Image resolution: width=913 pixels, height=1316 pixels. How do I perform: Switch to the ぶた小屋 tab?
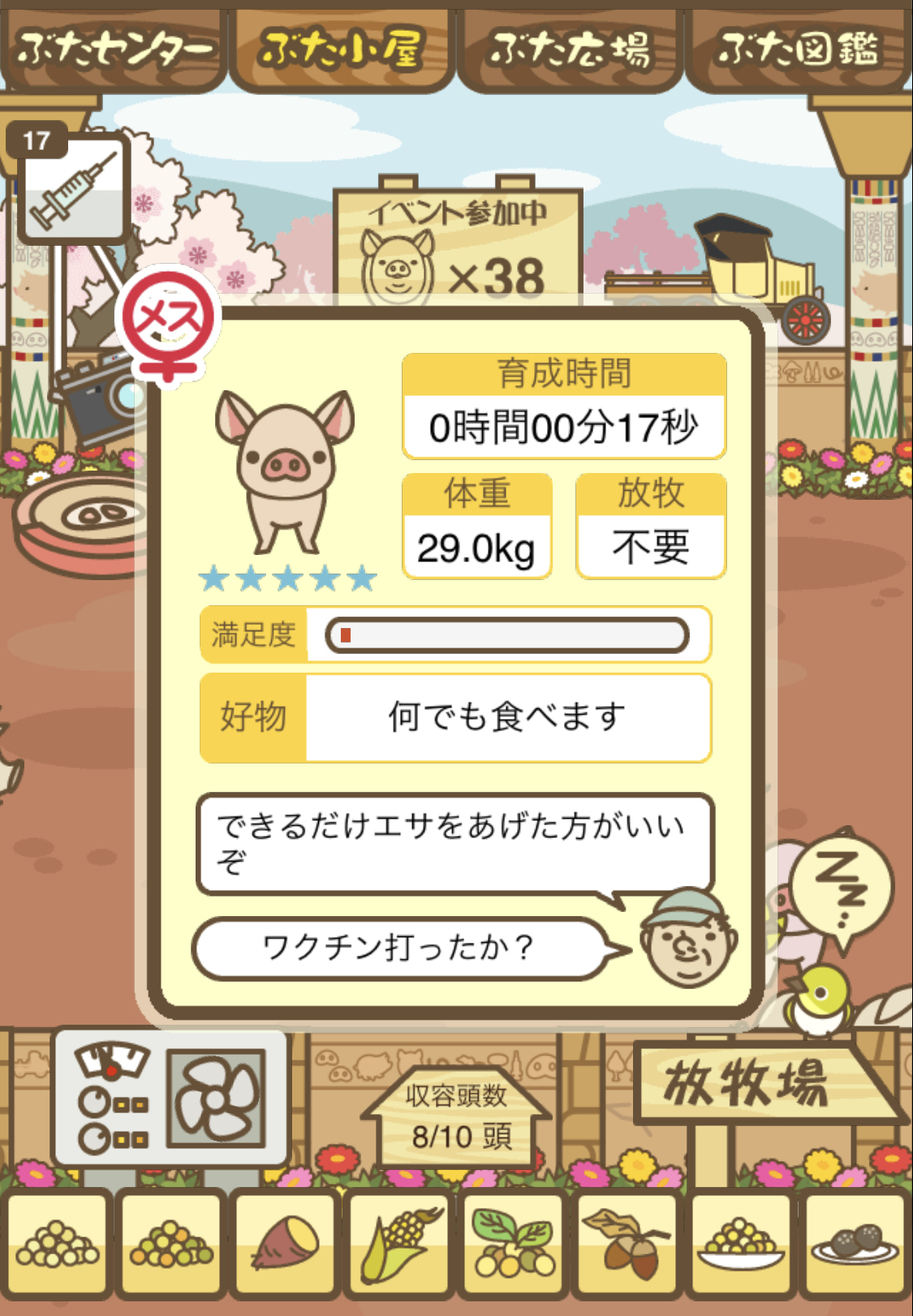click(x=341, y=50)
